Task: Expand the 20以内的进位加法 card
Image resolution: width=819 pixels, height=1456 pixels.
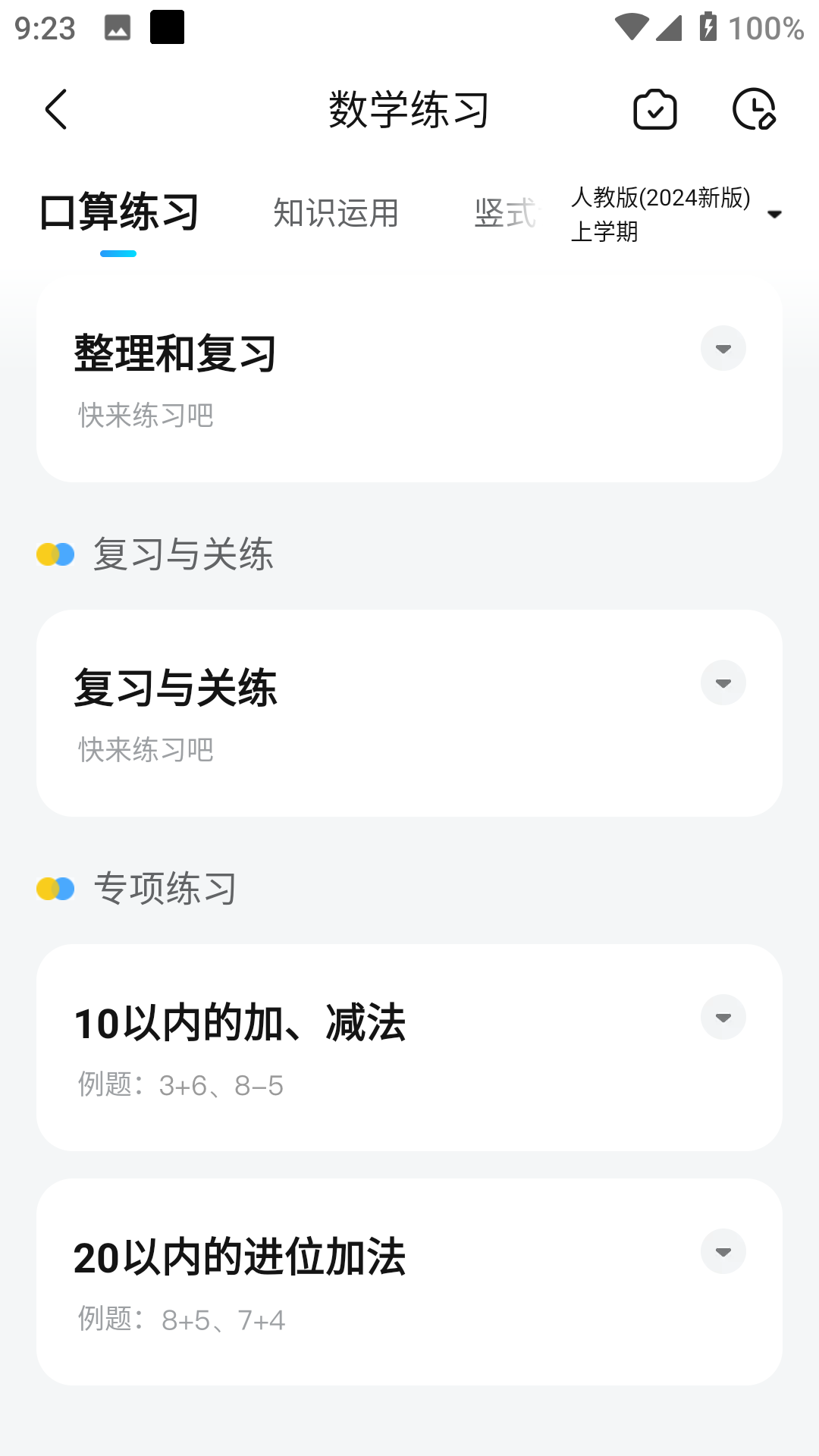Action: tap(723, 1252)
